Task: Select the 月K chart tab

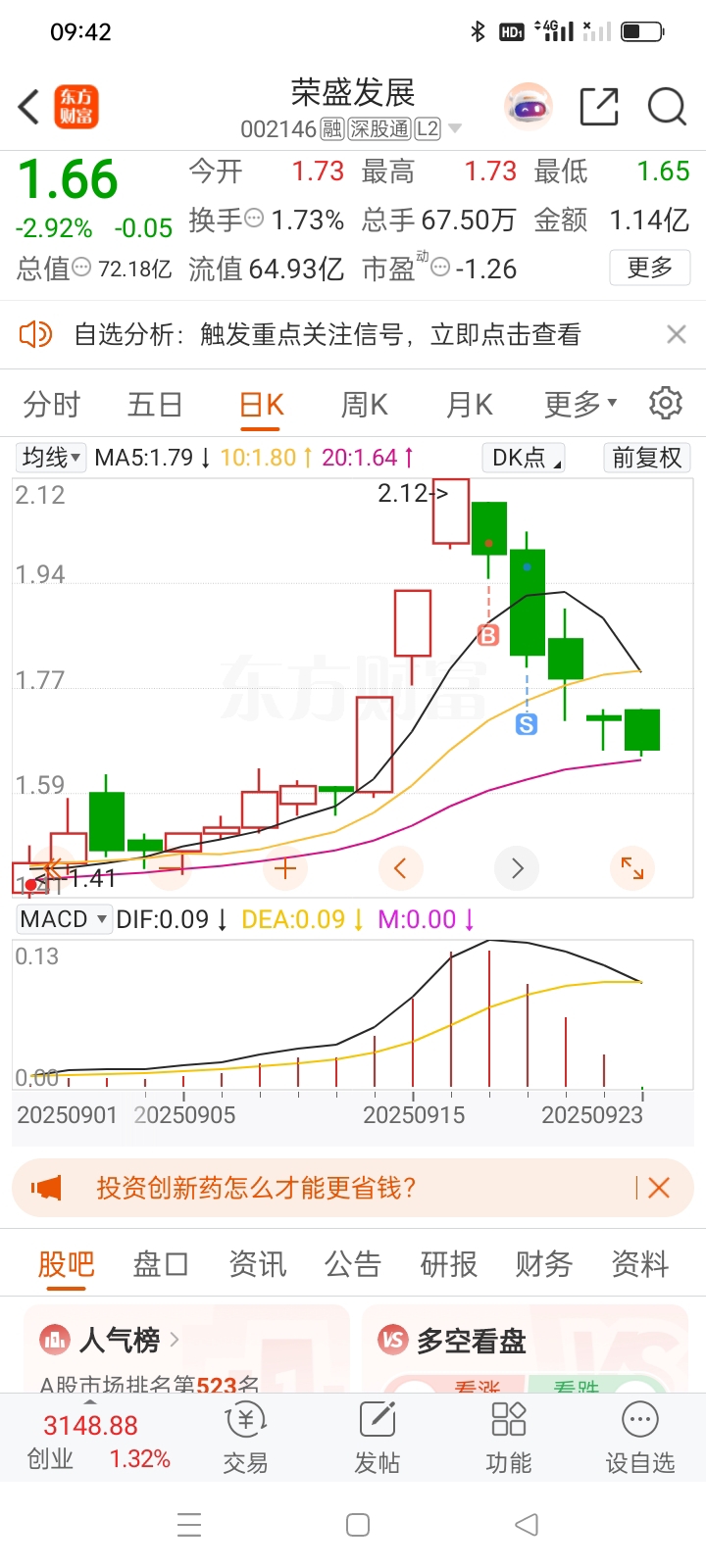Action: click(x=469, y=404)
